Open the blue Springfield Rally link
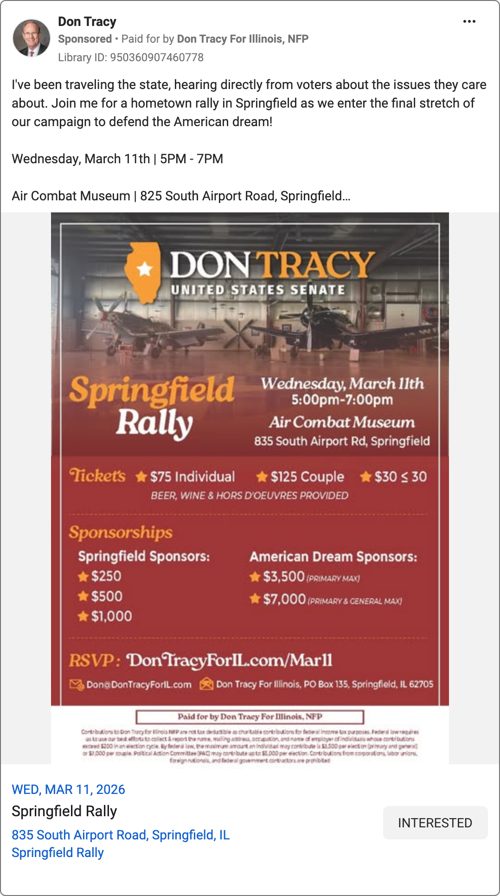 (58, 853)
